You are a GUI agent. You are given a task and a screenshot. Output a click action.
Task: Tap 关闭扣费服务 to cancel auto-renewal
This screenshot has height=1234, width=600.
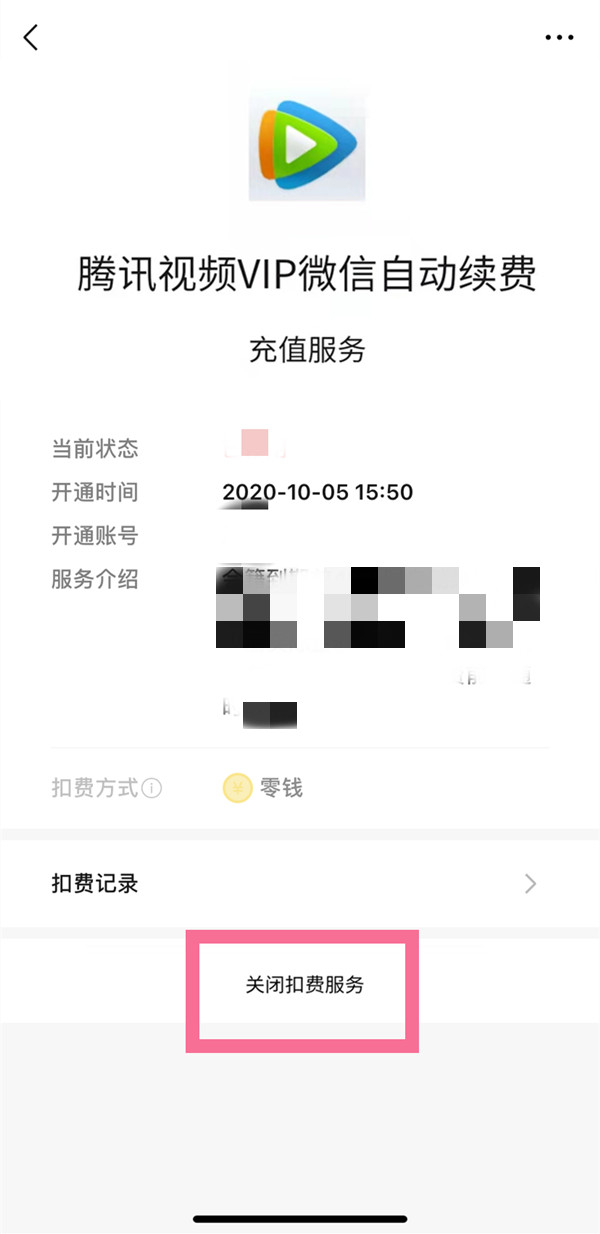point(304,985)
